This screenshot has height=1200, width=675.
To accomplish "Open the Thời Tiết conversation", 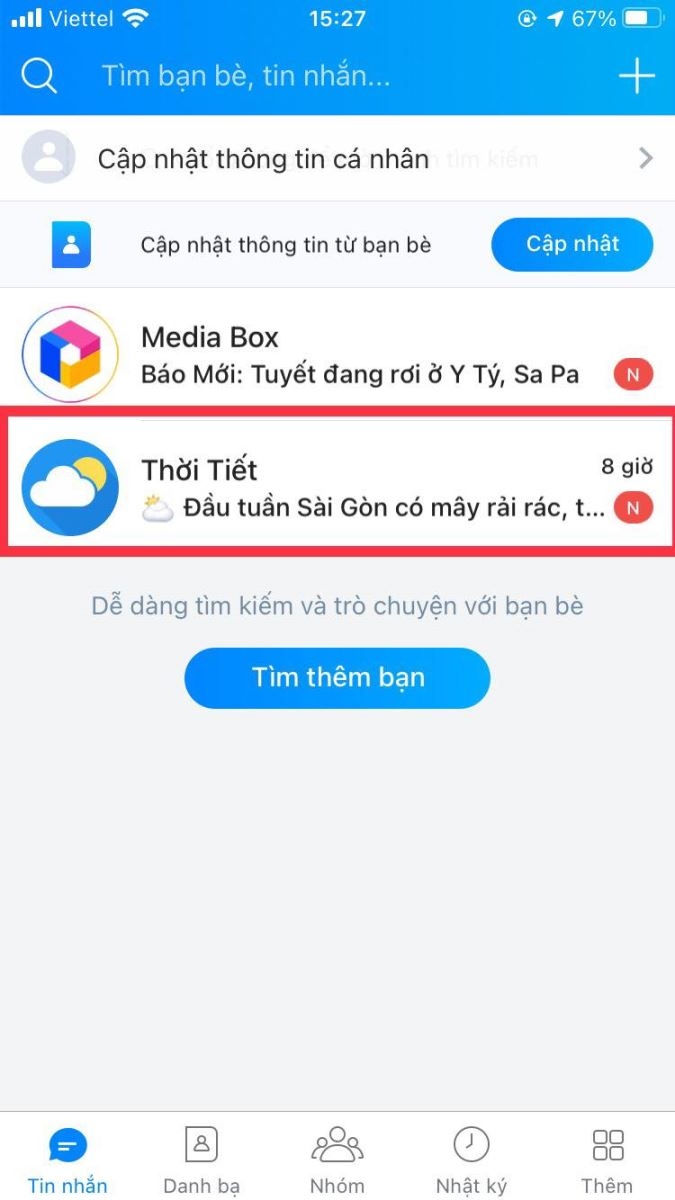I will [337, 489].
